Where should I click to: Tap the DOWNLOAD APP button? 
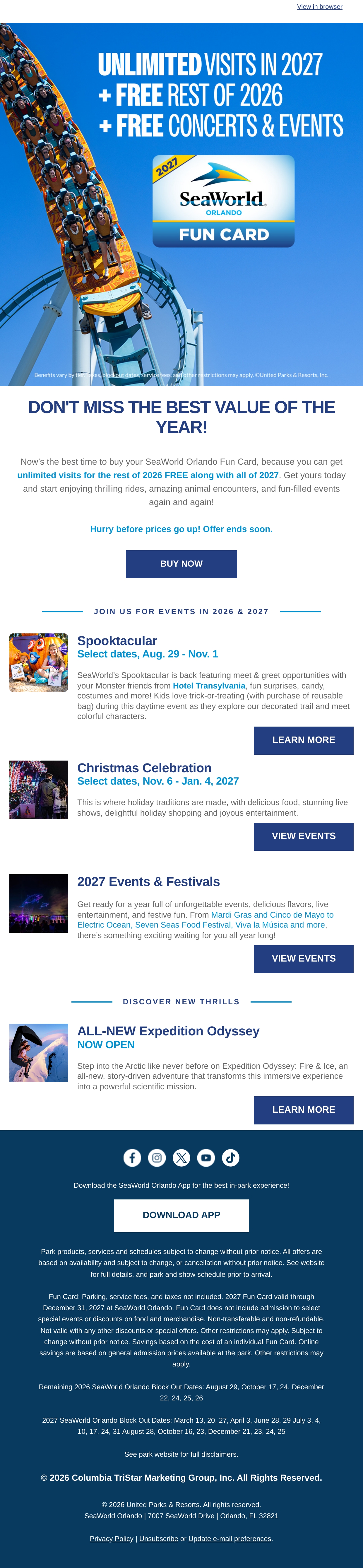tap(181, 1215)
